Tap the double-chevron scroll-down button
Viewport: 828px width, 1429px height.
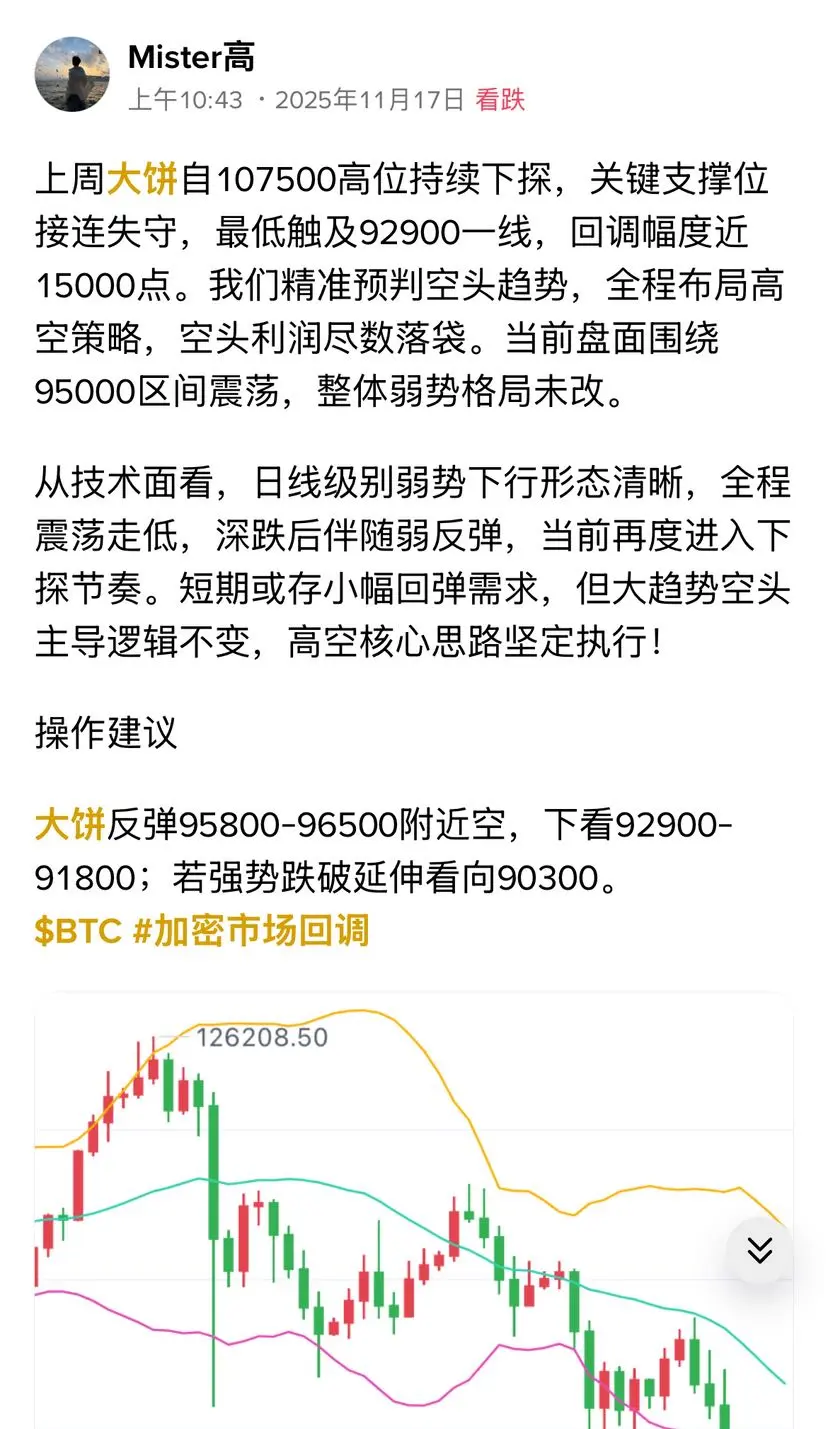coord(760,1250)
